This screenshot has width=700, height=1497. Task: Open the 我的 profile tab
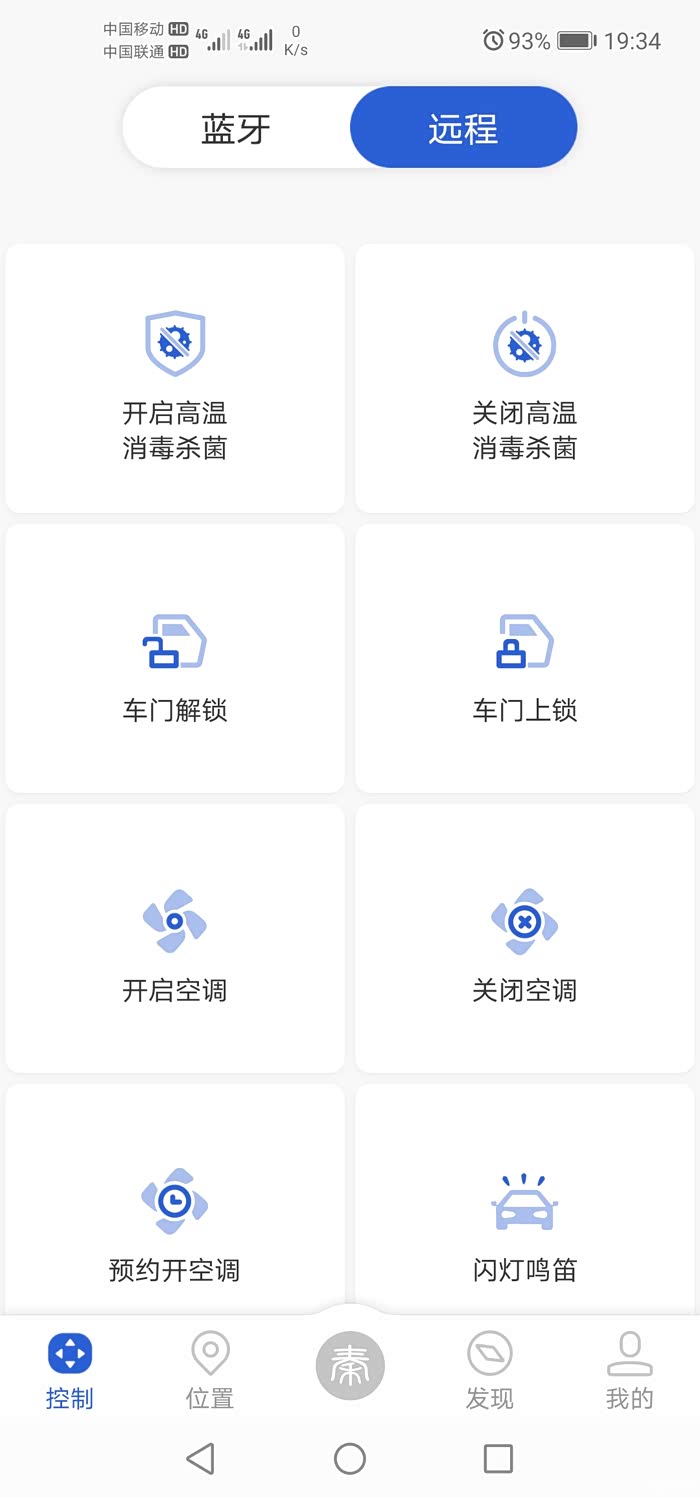pyautogui.click(x=630, y=1370)
